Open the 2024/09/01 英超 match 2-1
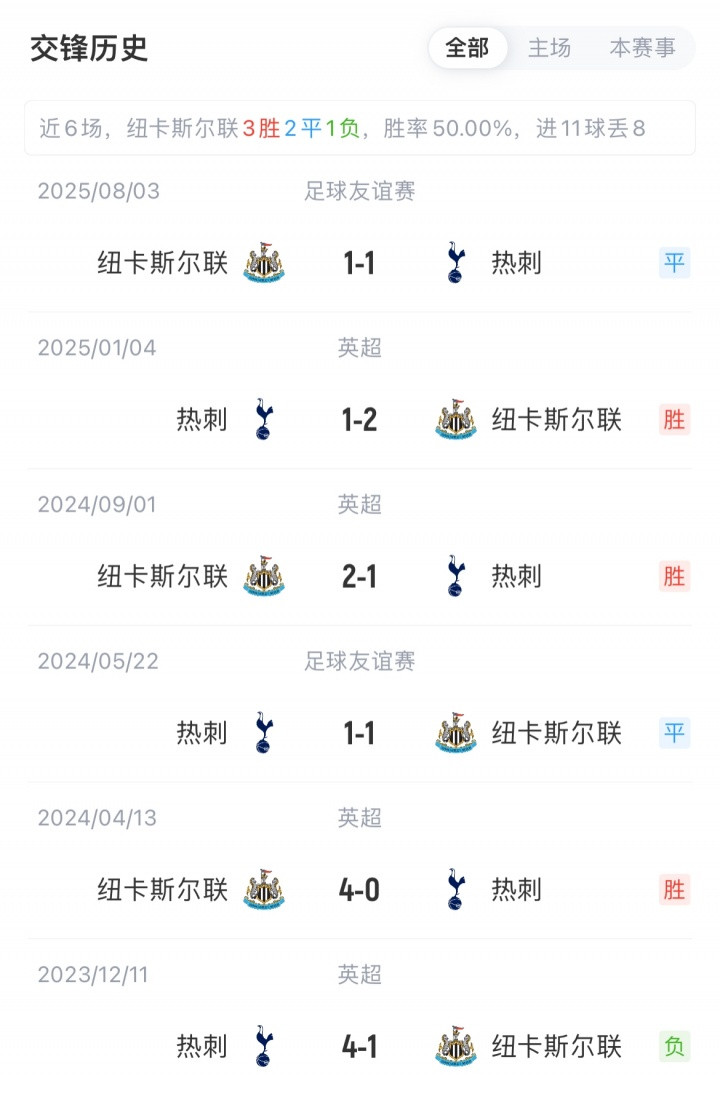Screen dimensions: 720x1094 point(359,576)
